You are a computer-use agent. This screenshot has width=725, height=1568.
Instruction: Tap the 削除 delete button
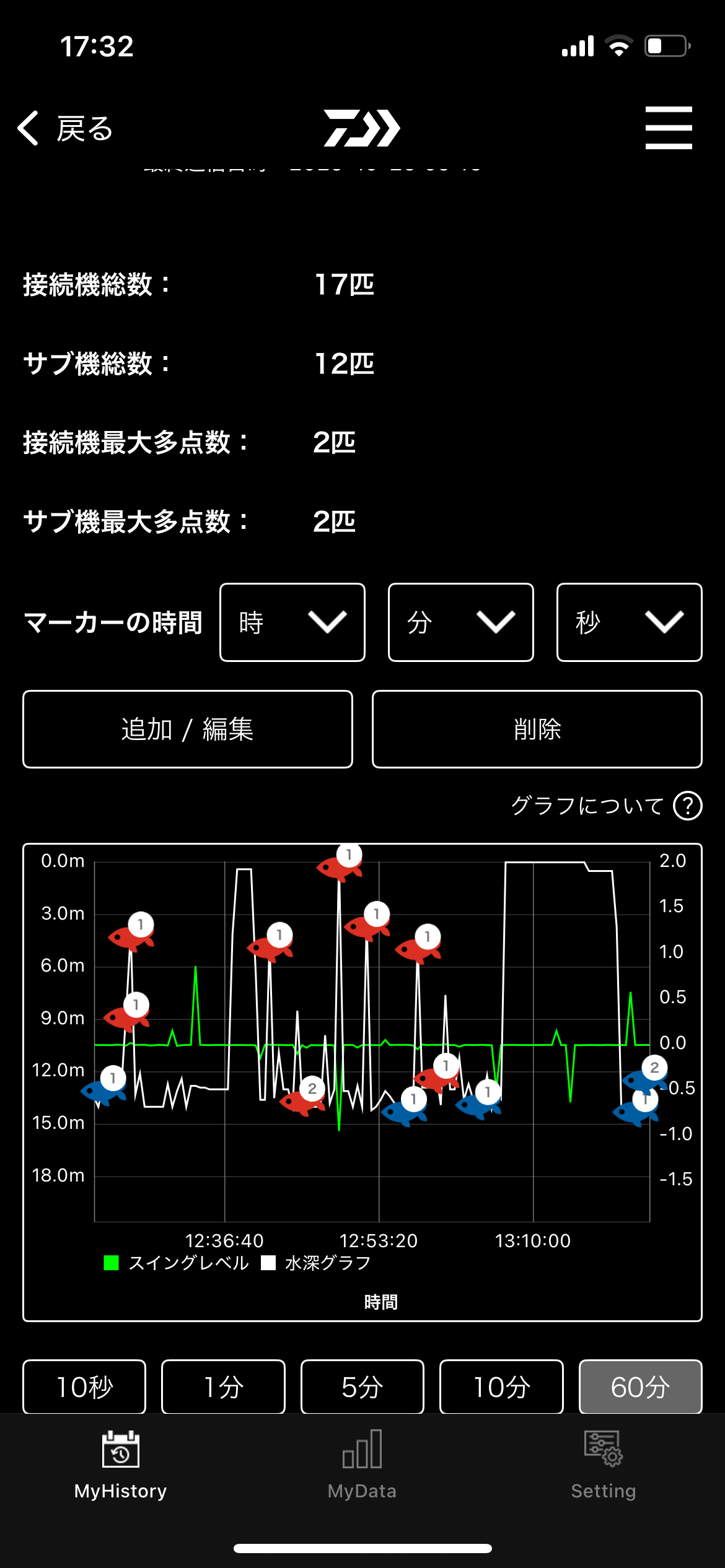pyautogui.click(x=537, y=729)
